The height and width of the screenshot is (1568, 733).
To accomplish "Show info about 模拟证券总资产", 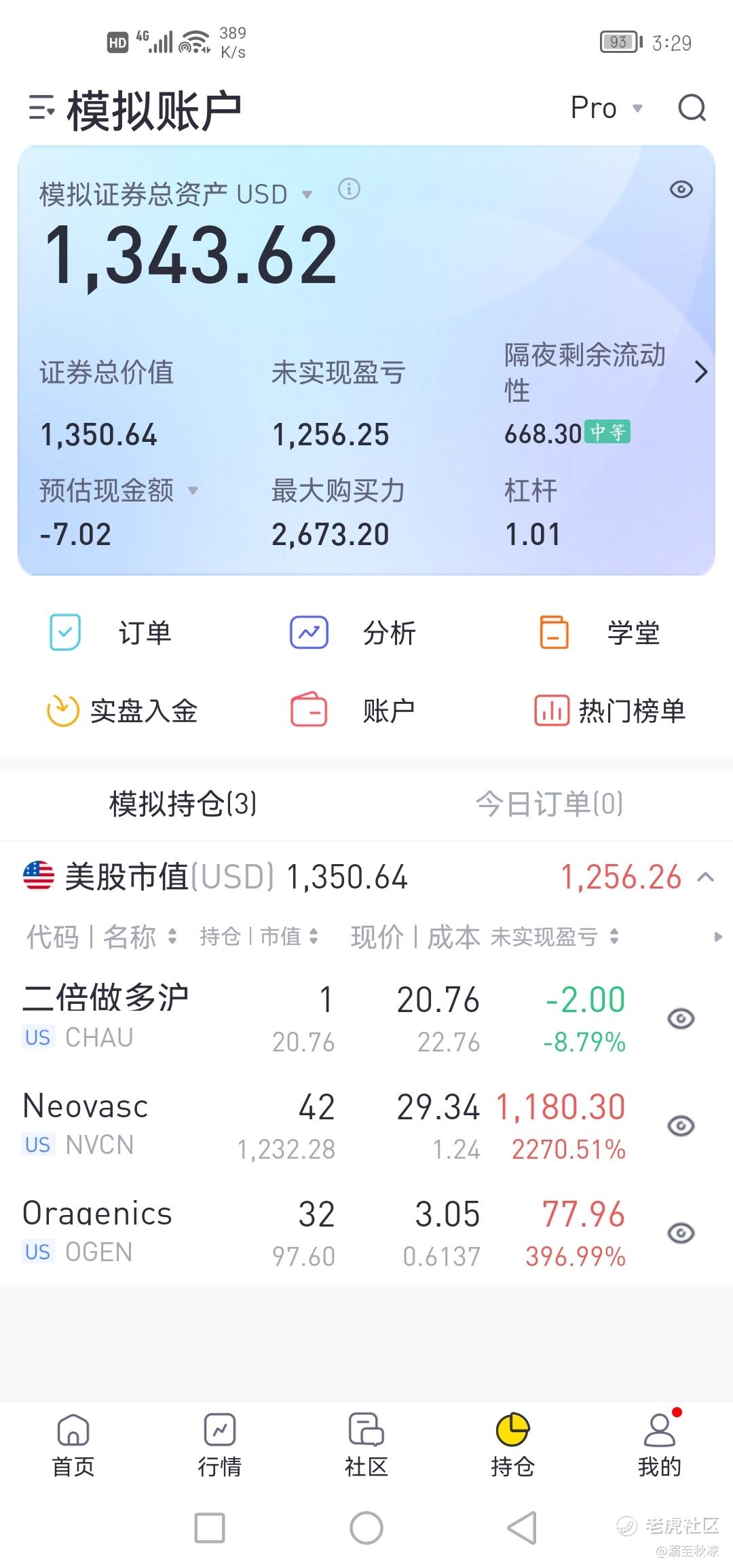I will point(349,189).
